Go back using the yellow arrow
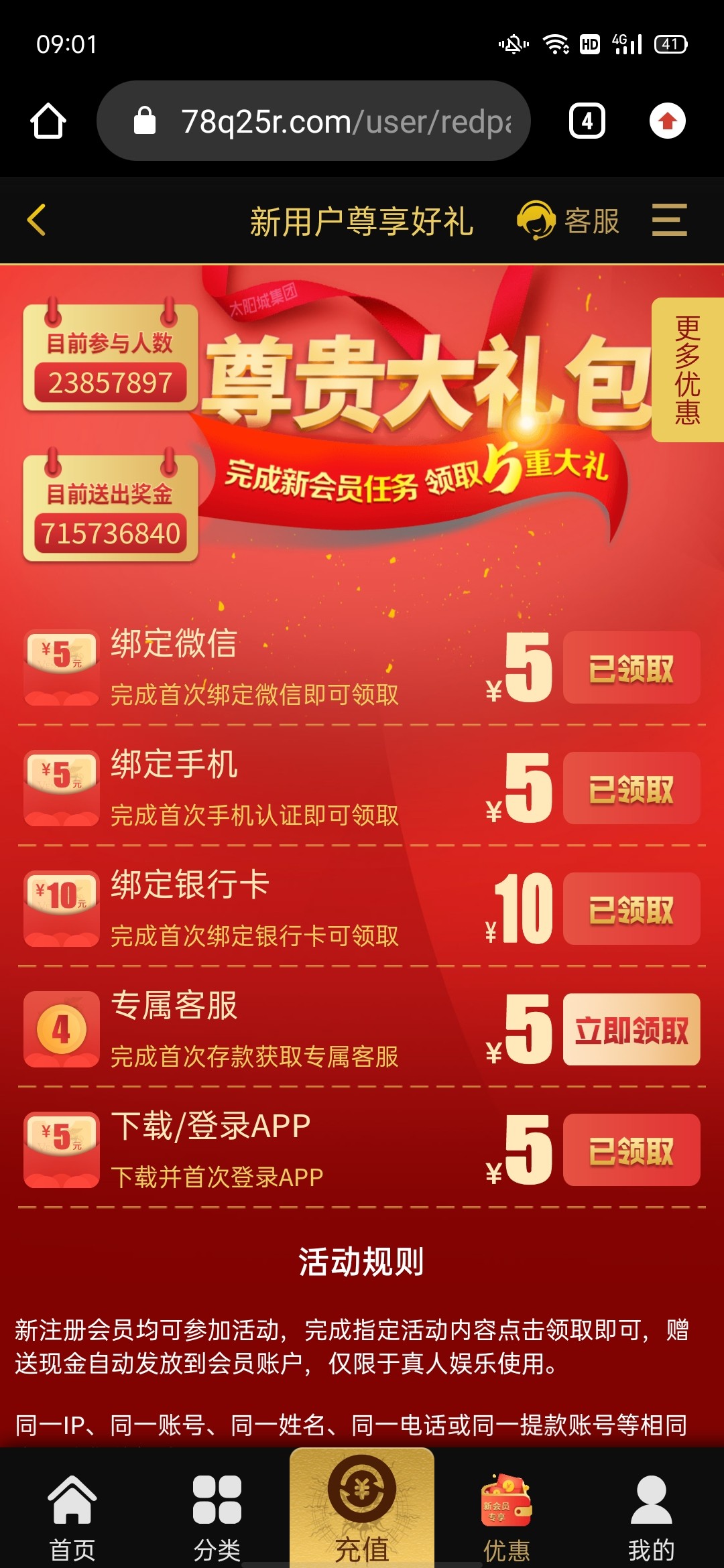 (37, 220)
